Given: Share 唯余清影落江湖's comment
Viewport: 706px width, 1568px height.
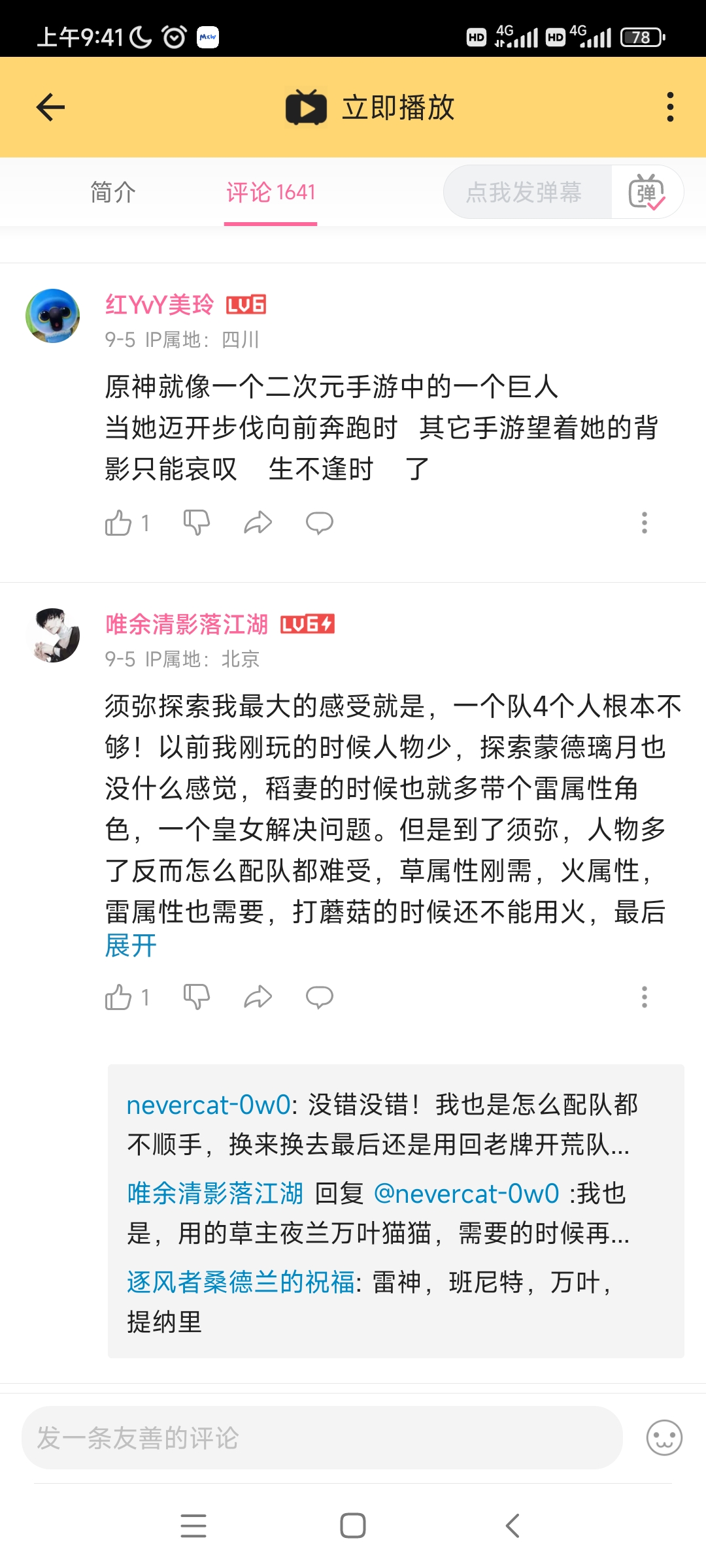Looking at the screenshot, I should (258, 998).
